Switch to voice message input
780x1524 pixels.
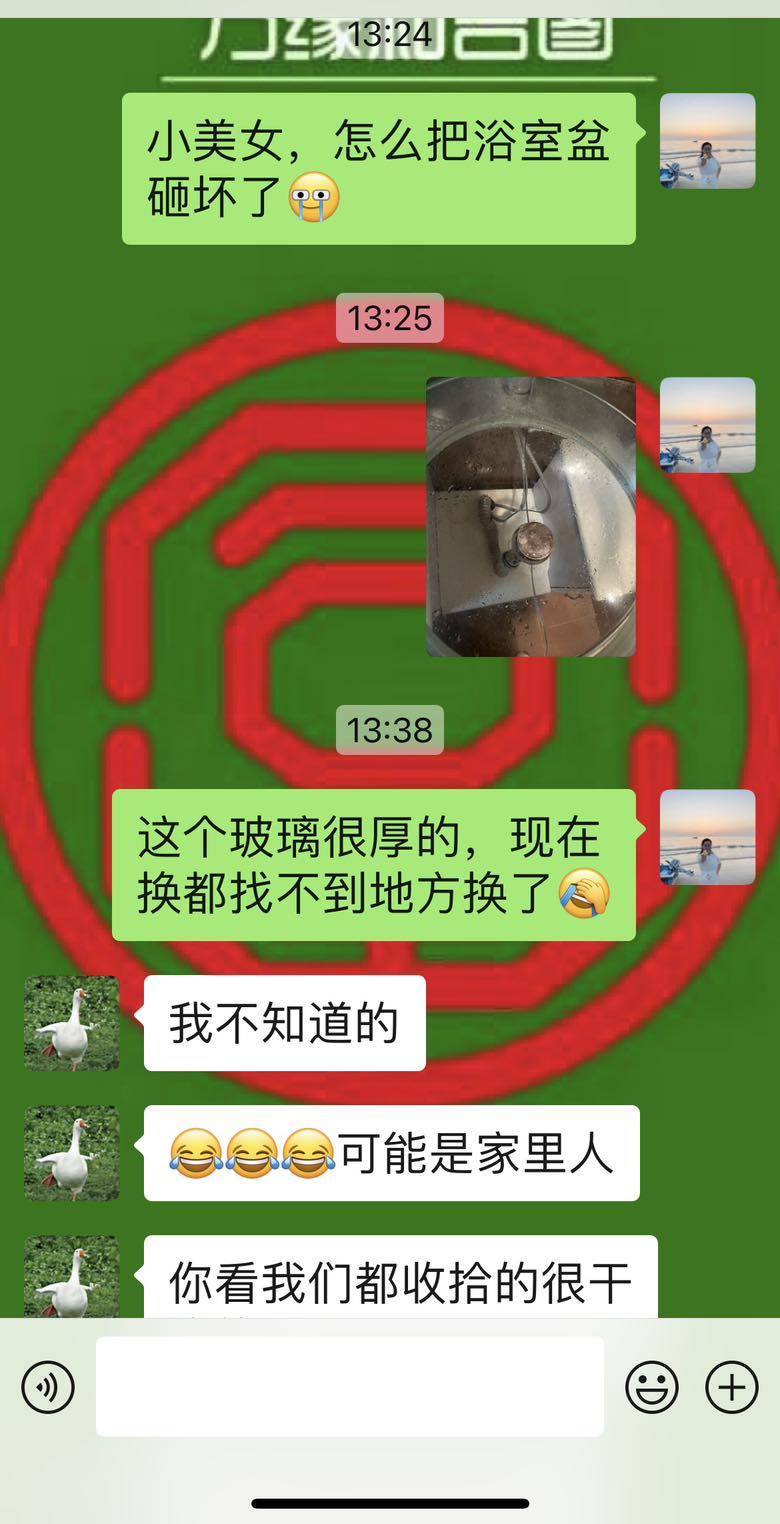click(x=48, y=1387)
